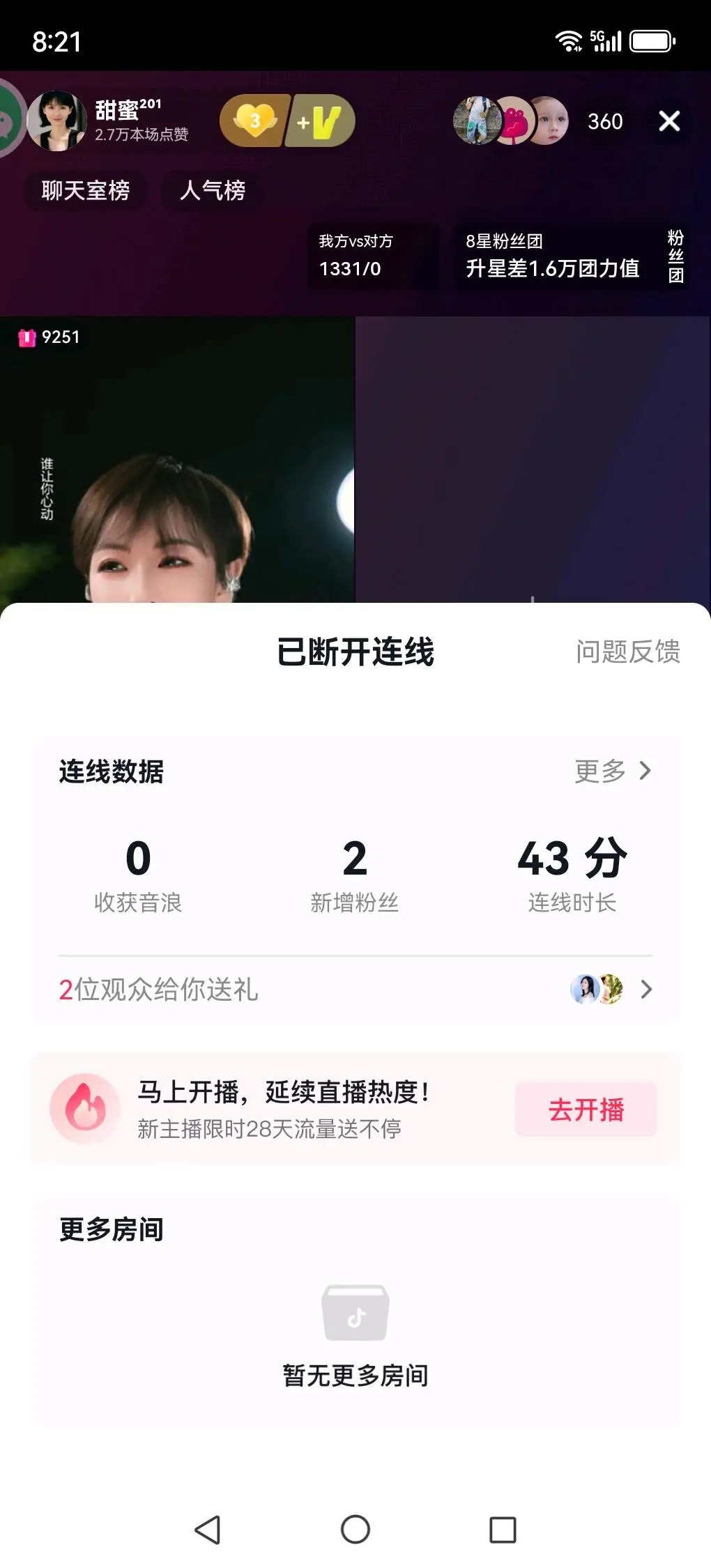Screen dimensions: 711x1568
Task: Tap the 去开播 button
Action: click(x=586, y=1108)
